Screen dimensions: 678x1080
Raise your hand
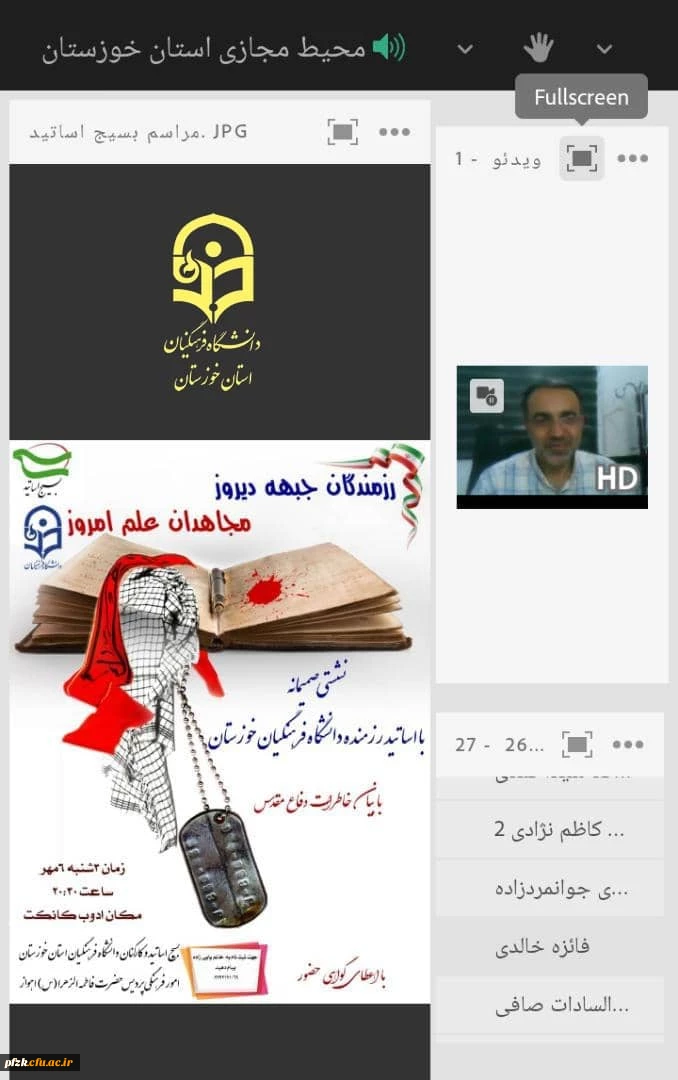click(x=539, y=47)
